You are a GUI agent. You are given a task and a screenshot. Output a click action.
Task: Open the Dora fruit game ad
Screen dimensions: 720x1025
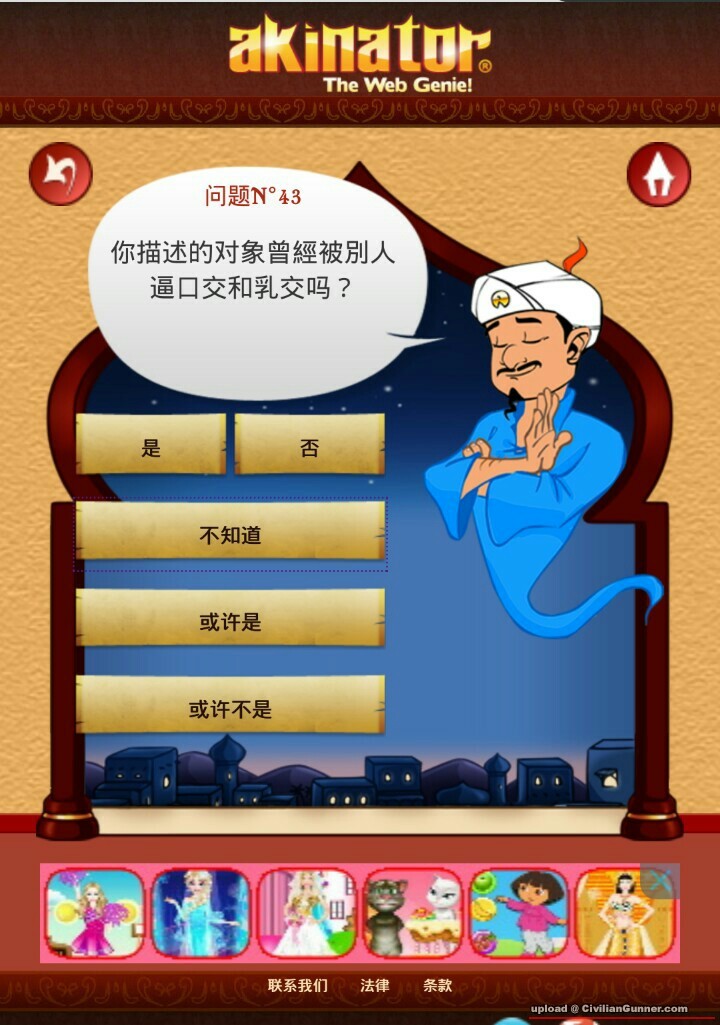[x=518, y=912]
